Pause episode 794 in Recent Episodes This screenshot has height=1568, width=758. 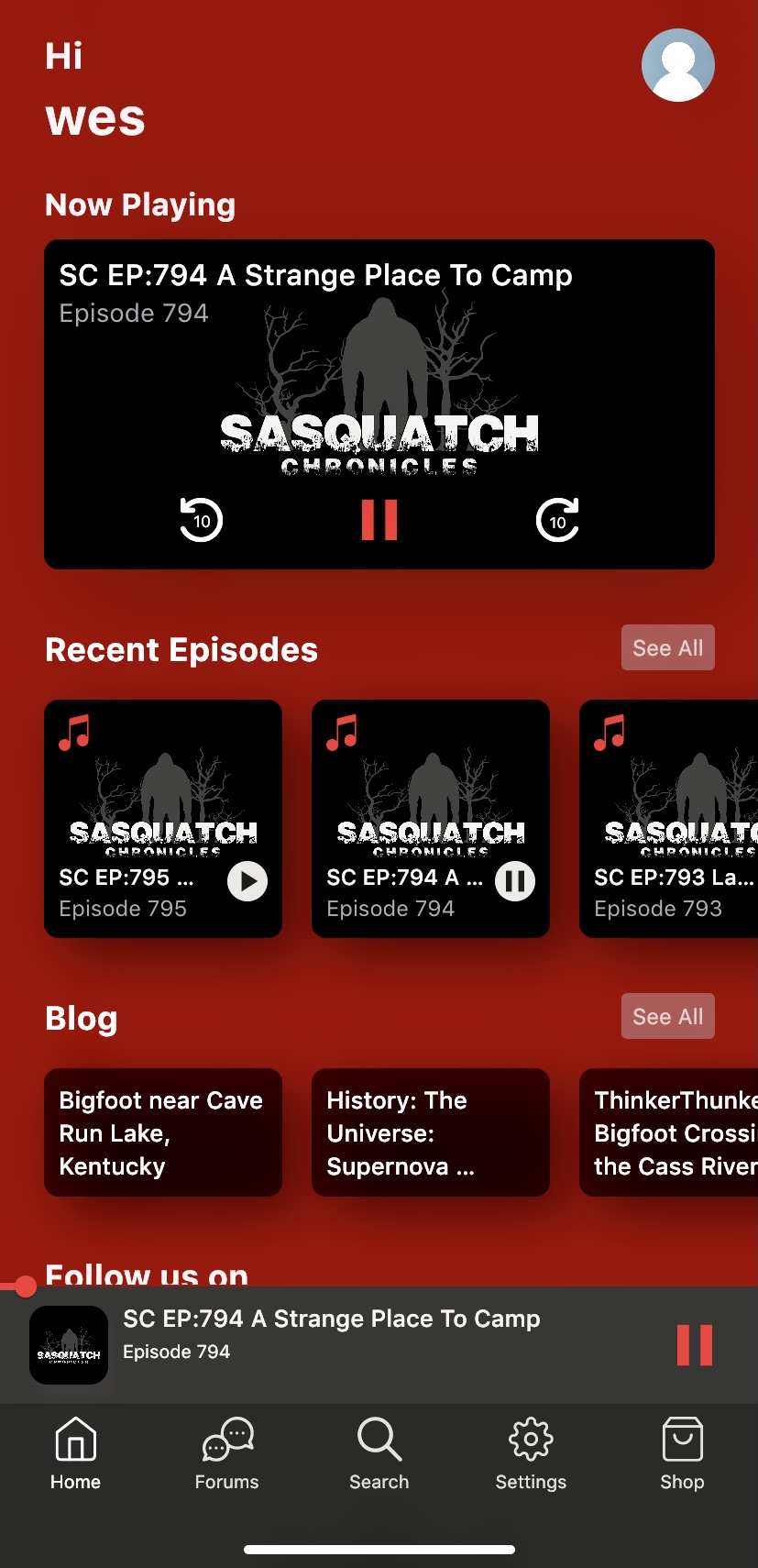[x=515, y=881]
